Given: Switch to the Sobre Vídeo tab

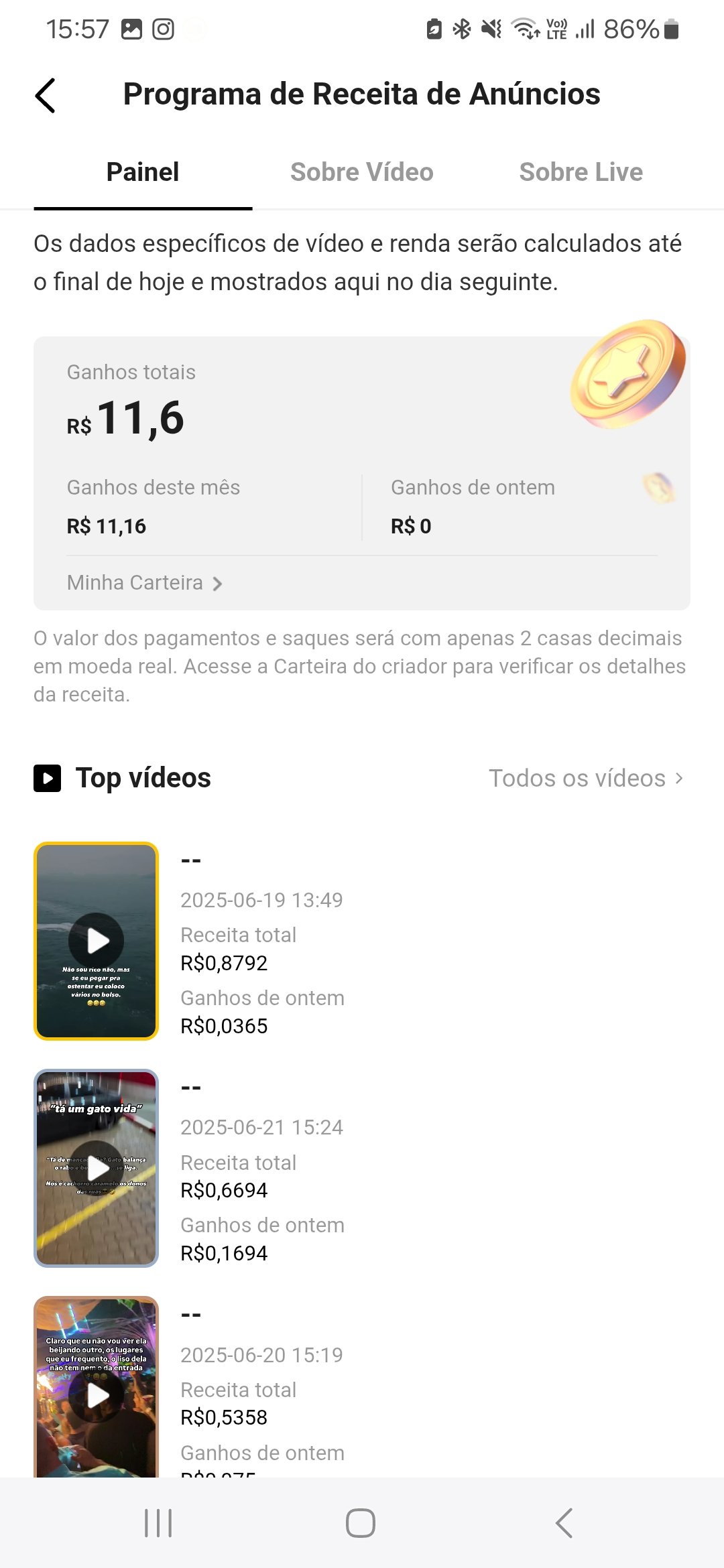Looking at the screenshot, I should (x=362, y=172).
